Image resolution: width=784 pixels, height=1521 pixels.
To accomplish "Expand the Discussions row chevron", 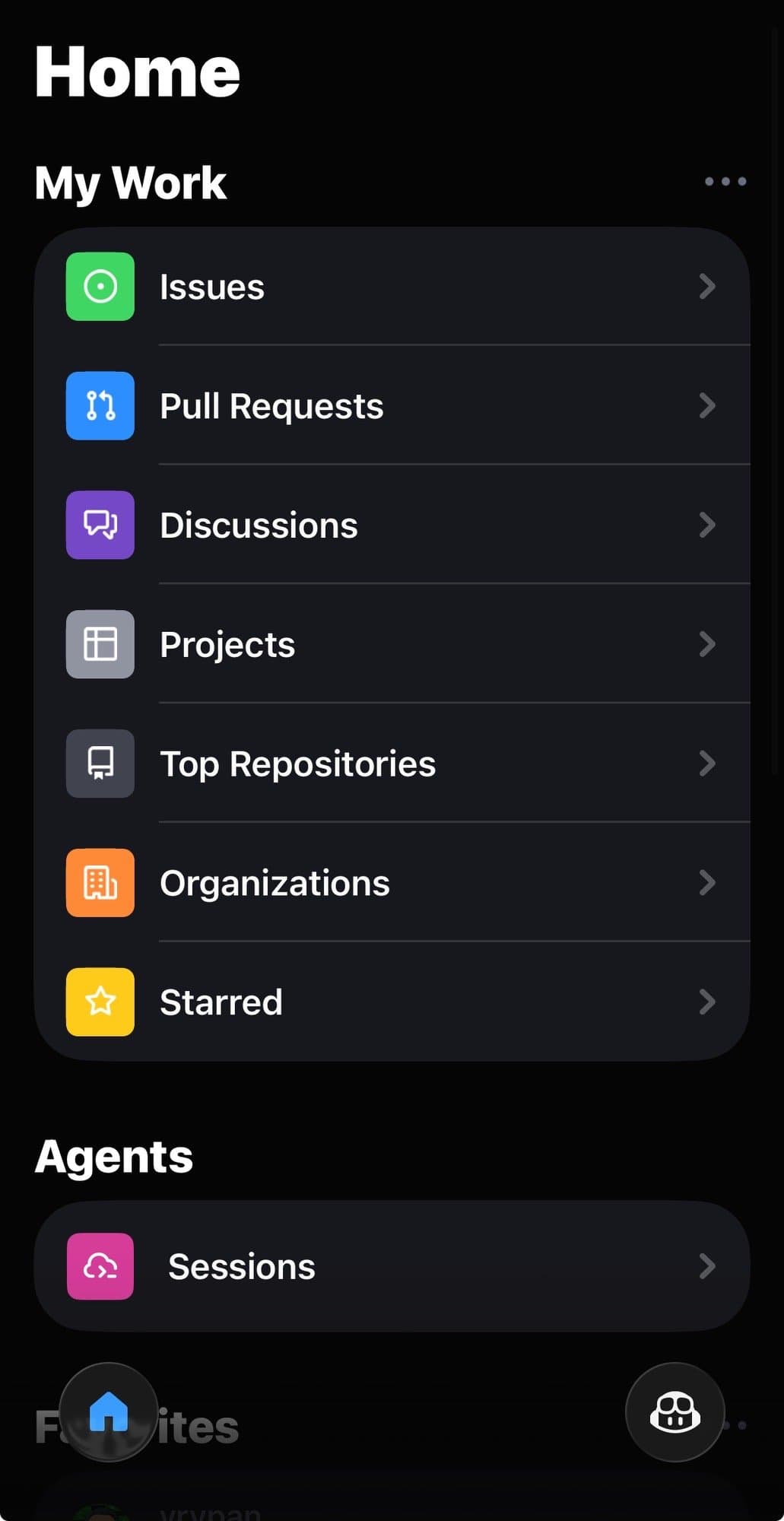I will [x=707, y=525].
